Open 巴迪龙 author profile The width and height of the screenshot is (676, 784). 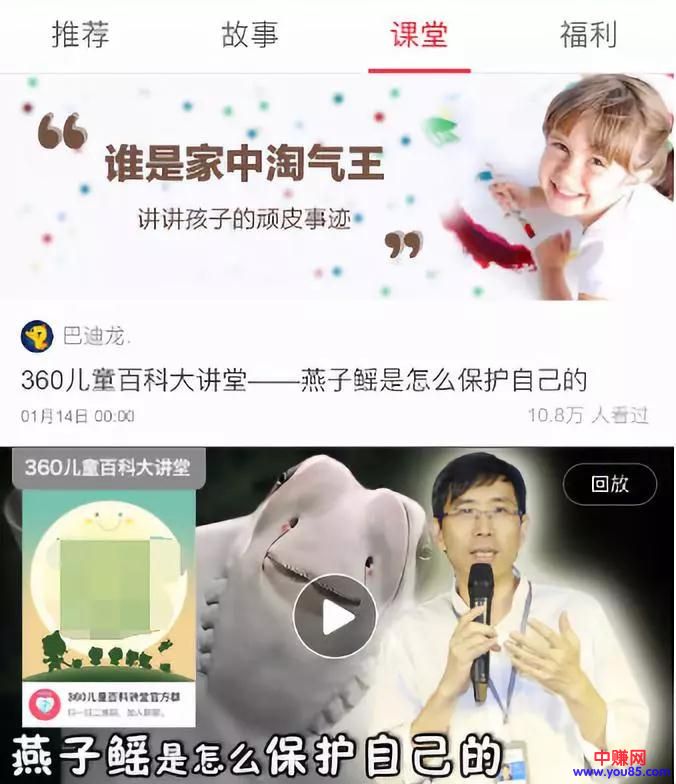(x=78, y=337)
